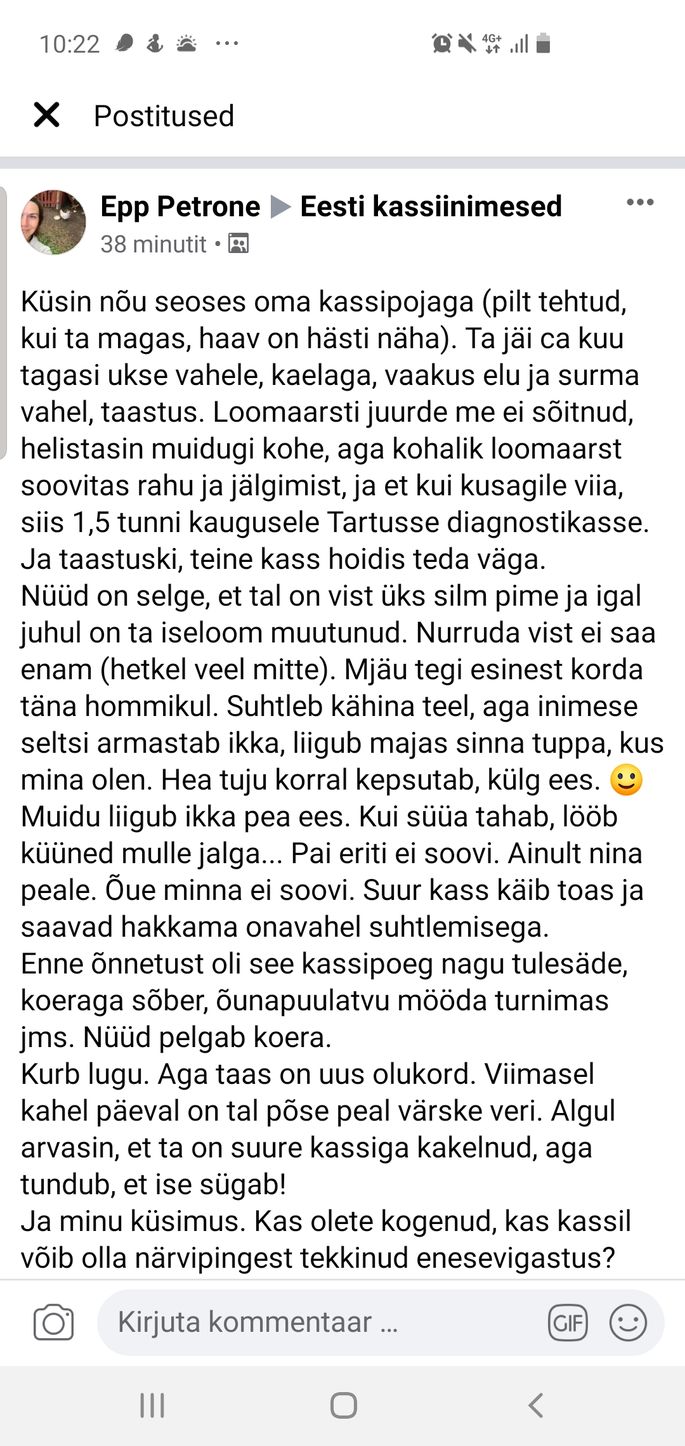Open the GIF picker
685x1446 pixels.
tap(568, 1323)
